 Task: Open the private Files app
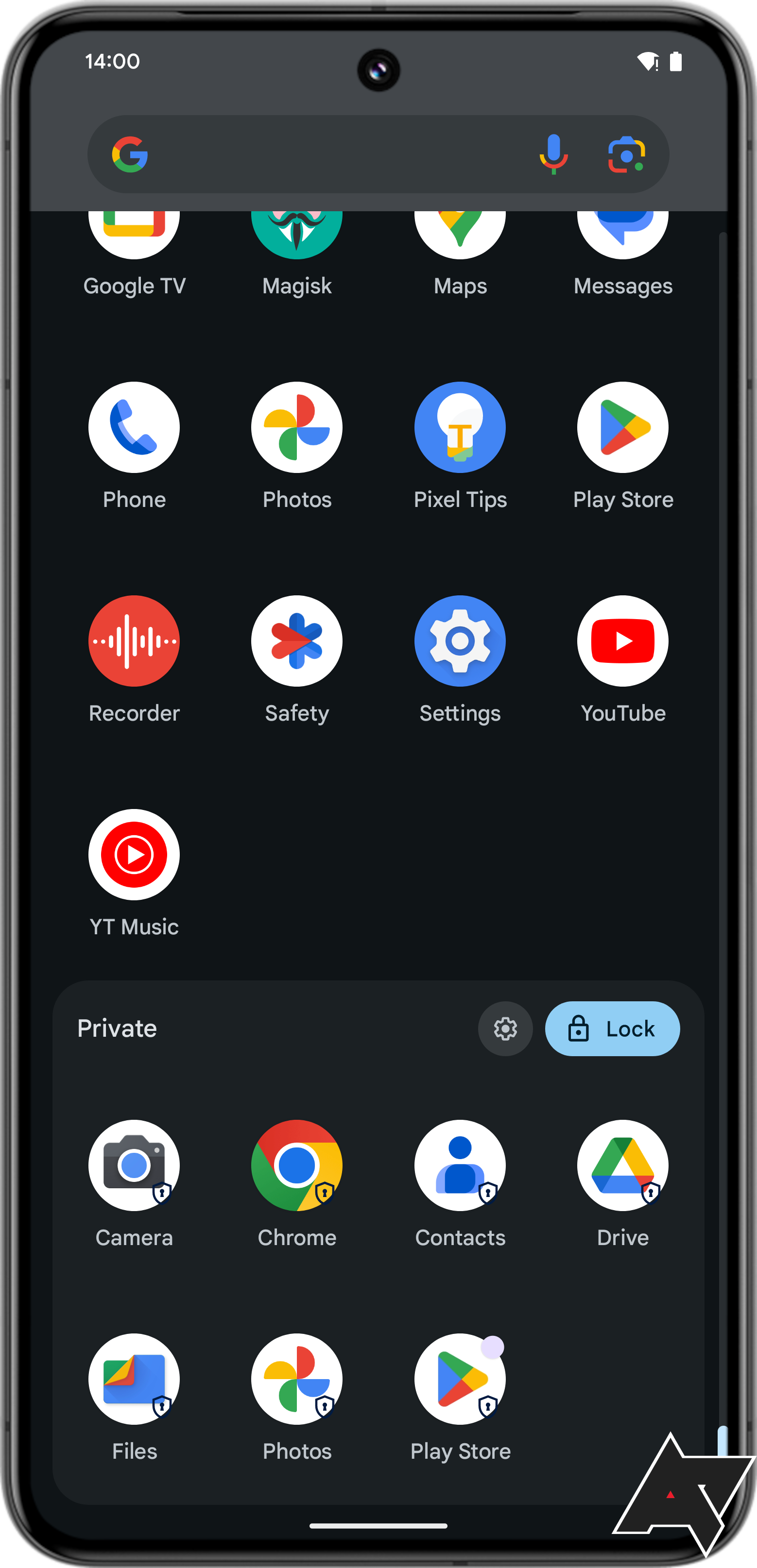(x=134, y=1379)
